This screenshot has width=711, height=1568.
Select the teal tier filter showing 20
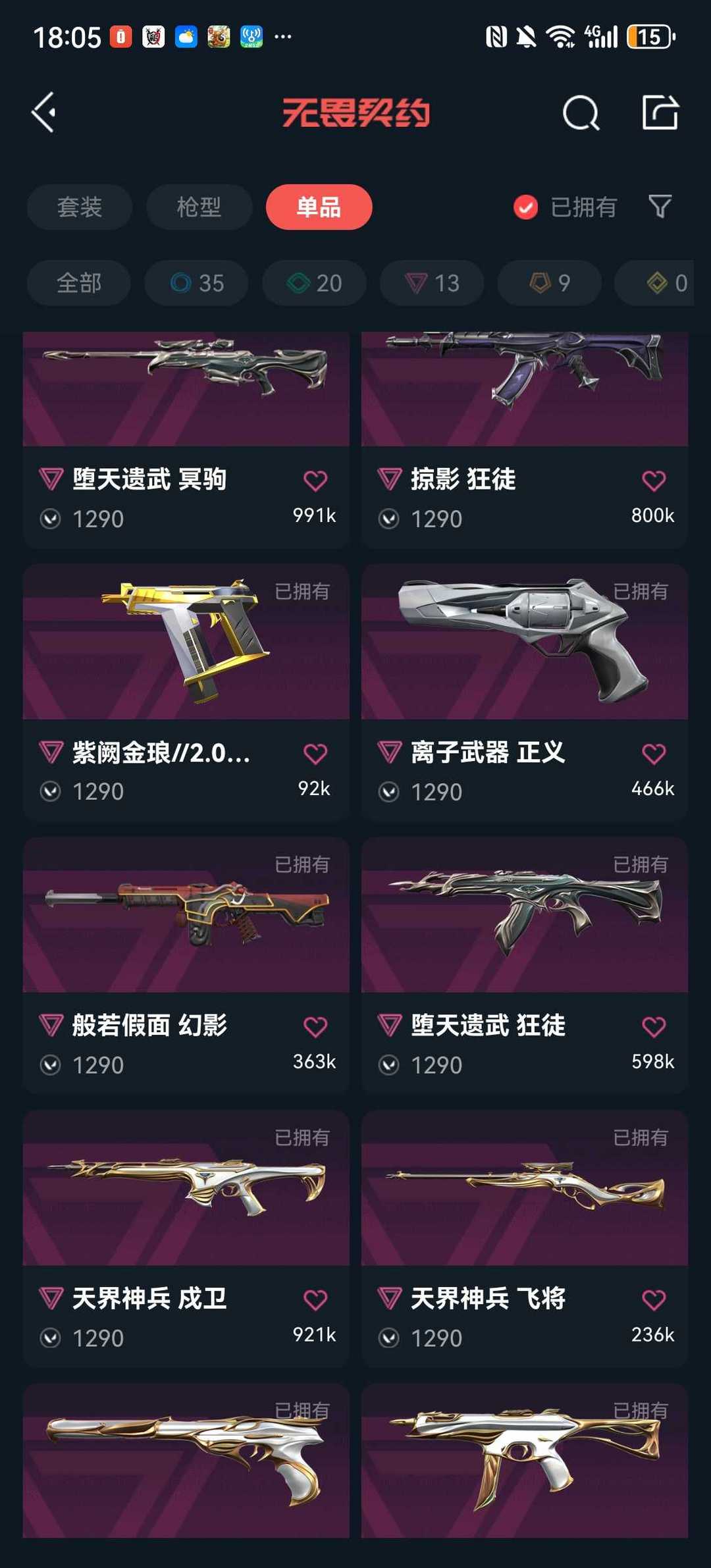click(x=313, y=283)
